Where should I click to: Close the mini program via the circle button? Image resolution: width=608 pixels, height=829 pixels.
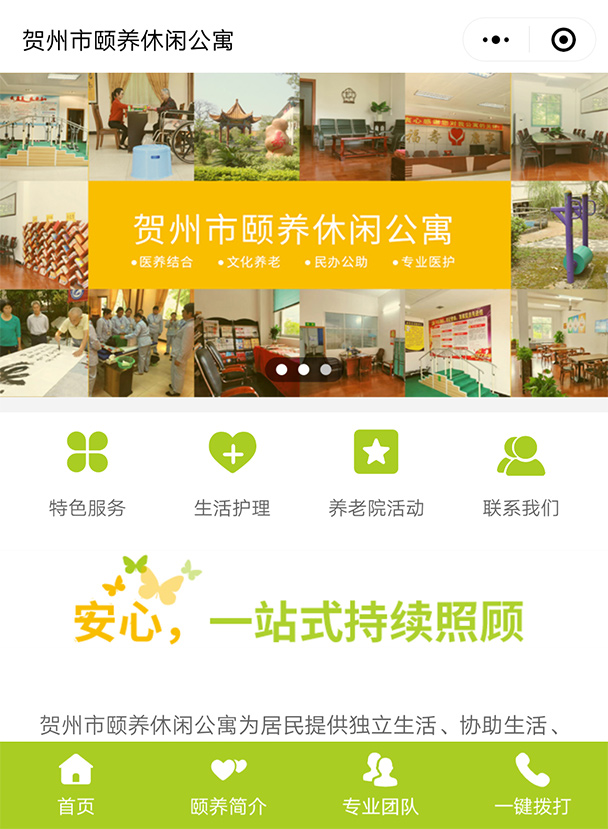563,40
